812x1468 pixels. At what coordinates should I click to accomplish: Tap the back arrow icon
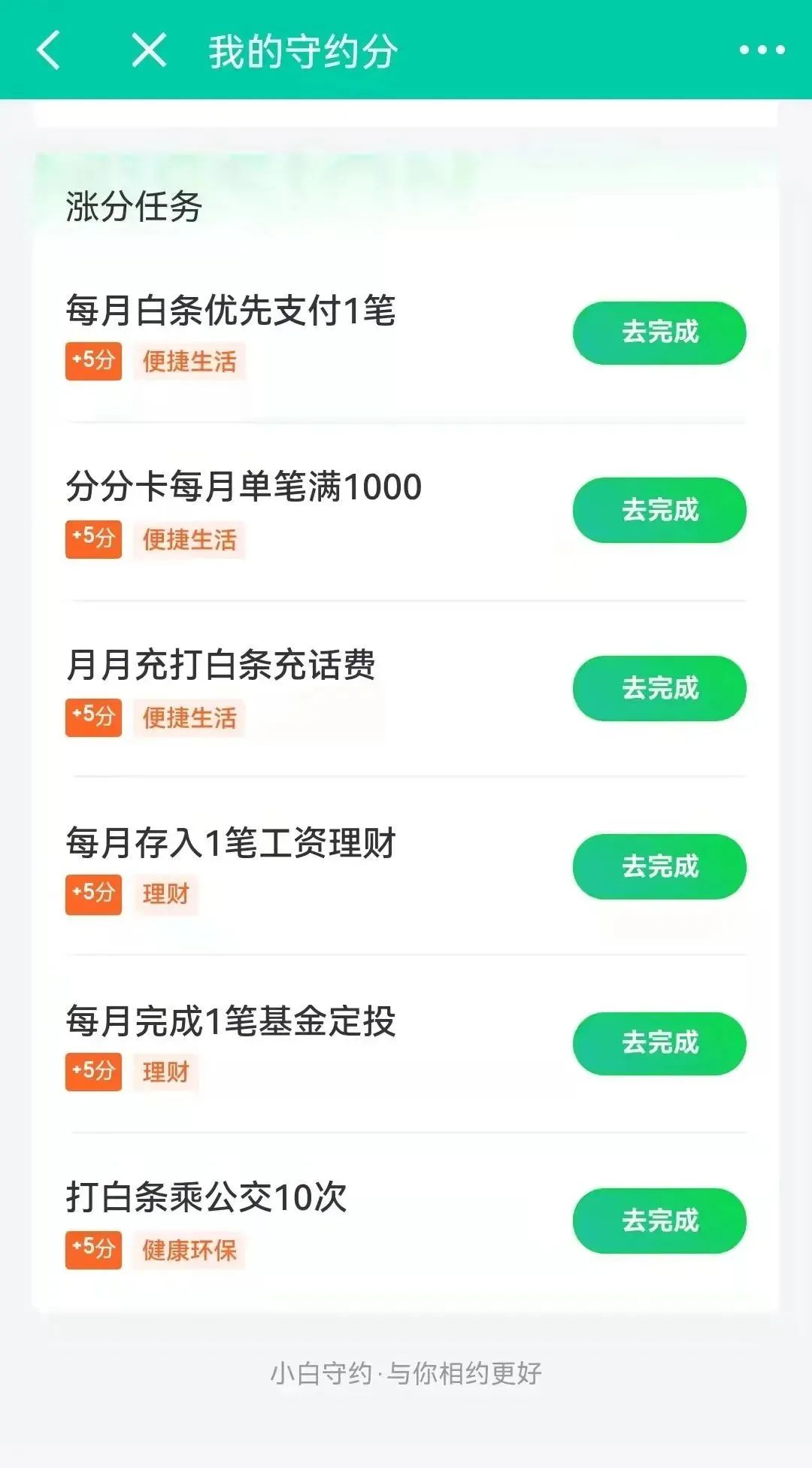(x=47, y=51)
